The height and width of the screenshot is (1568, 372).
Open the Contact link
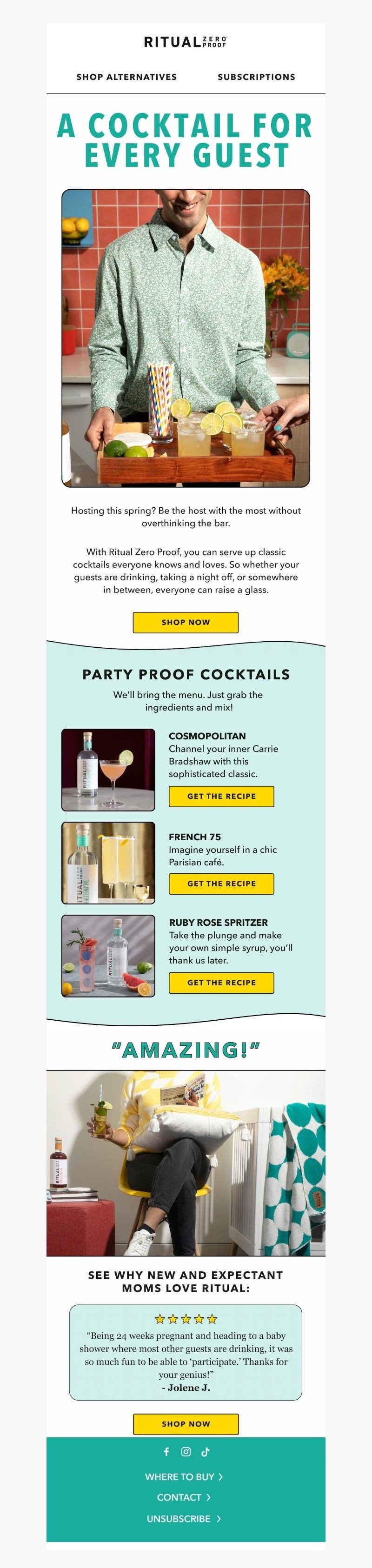coord(183,1497)
